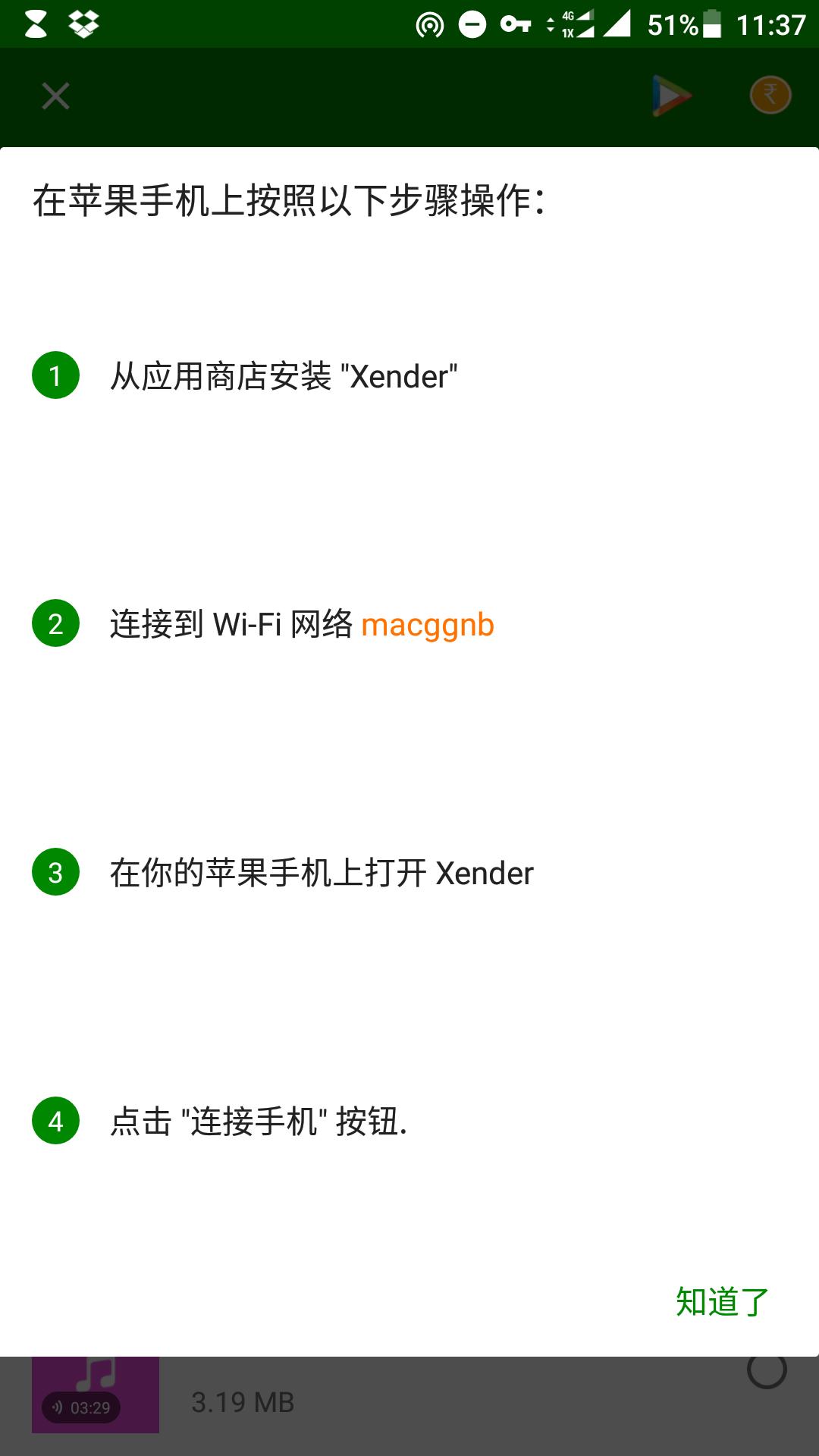This screenshot has height=1456, width=819.
Task: Tap the 知道了 confirmation button
Action: click(x=720, y=1300)
